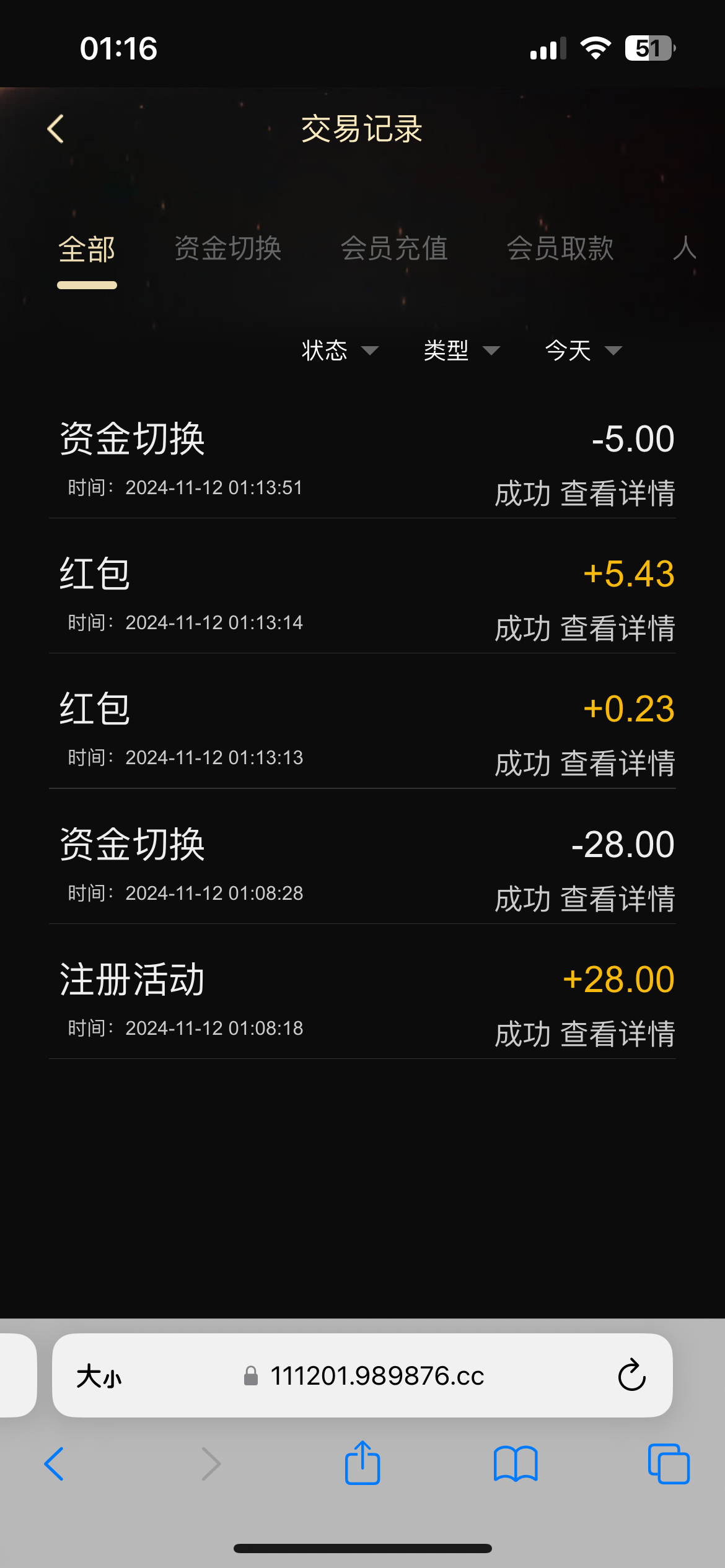
Task: Reload the page in Safari
Action: click(631, 1375)
